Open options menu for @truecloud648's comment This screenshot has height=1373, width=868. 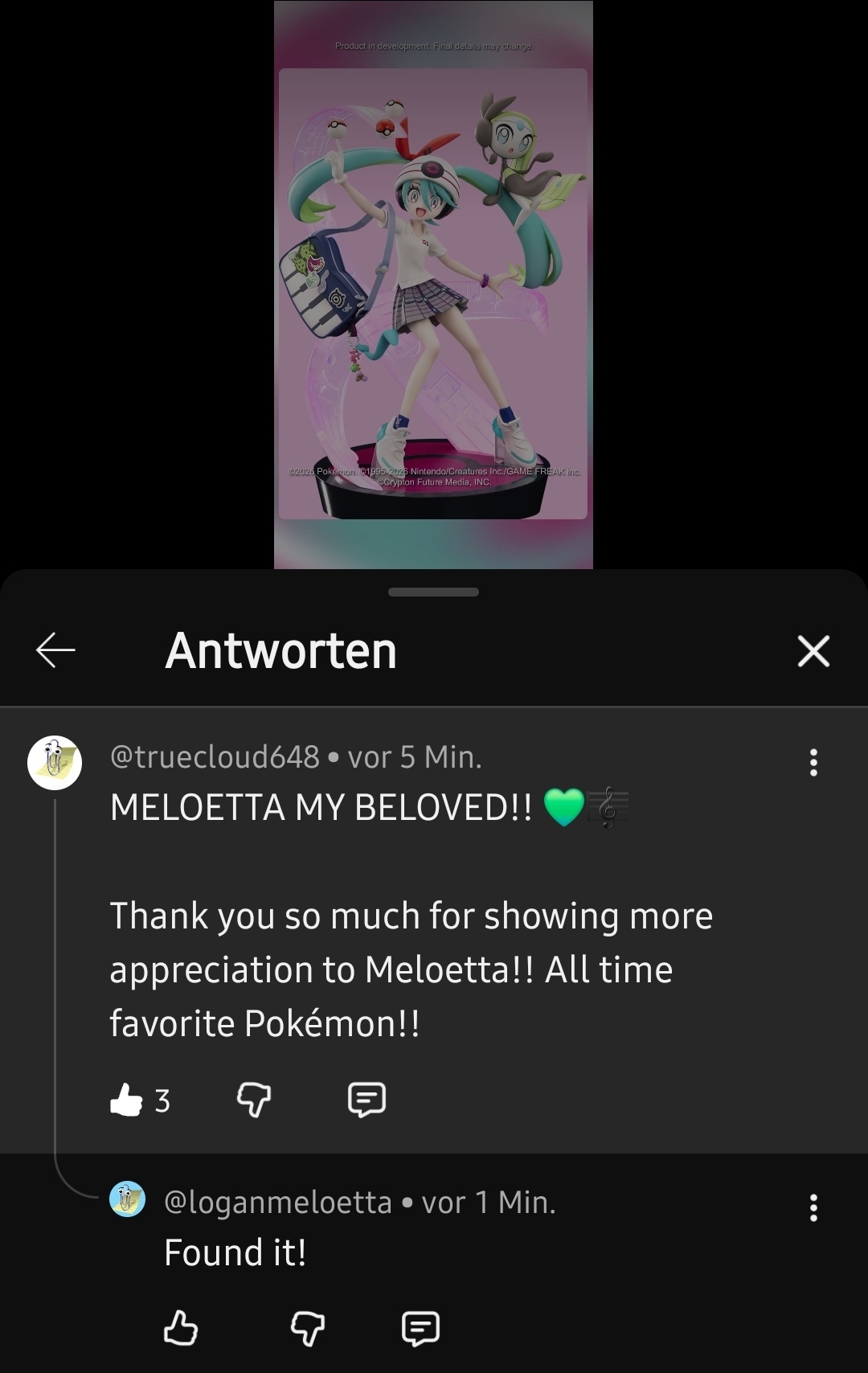pyautogui.click(x=813, y=762)
